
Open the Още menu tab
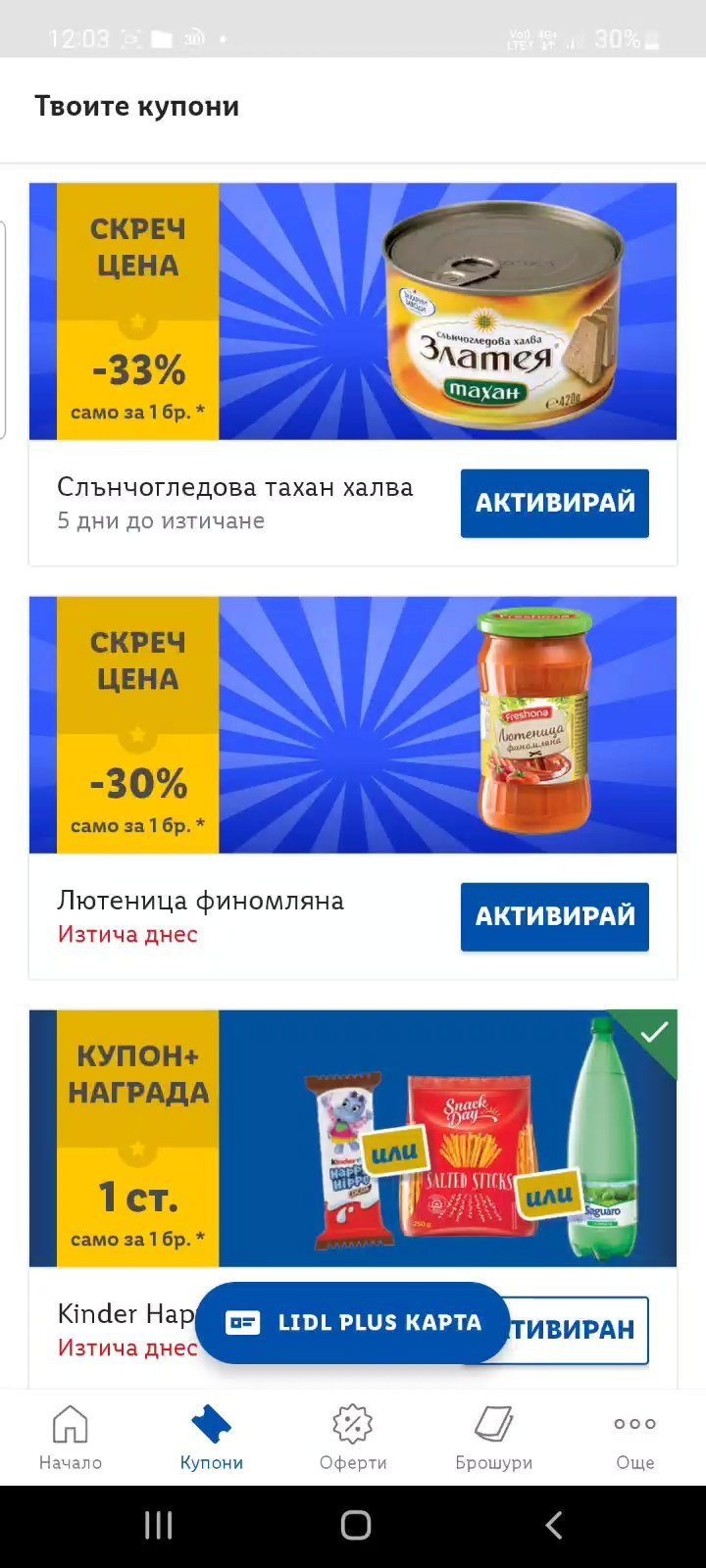click(634, 1438)
